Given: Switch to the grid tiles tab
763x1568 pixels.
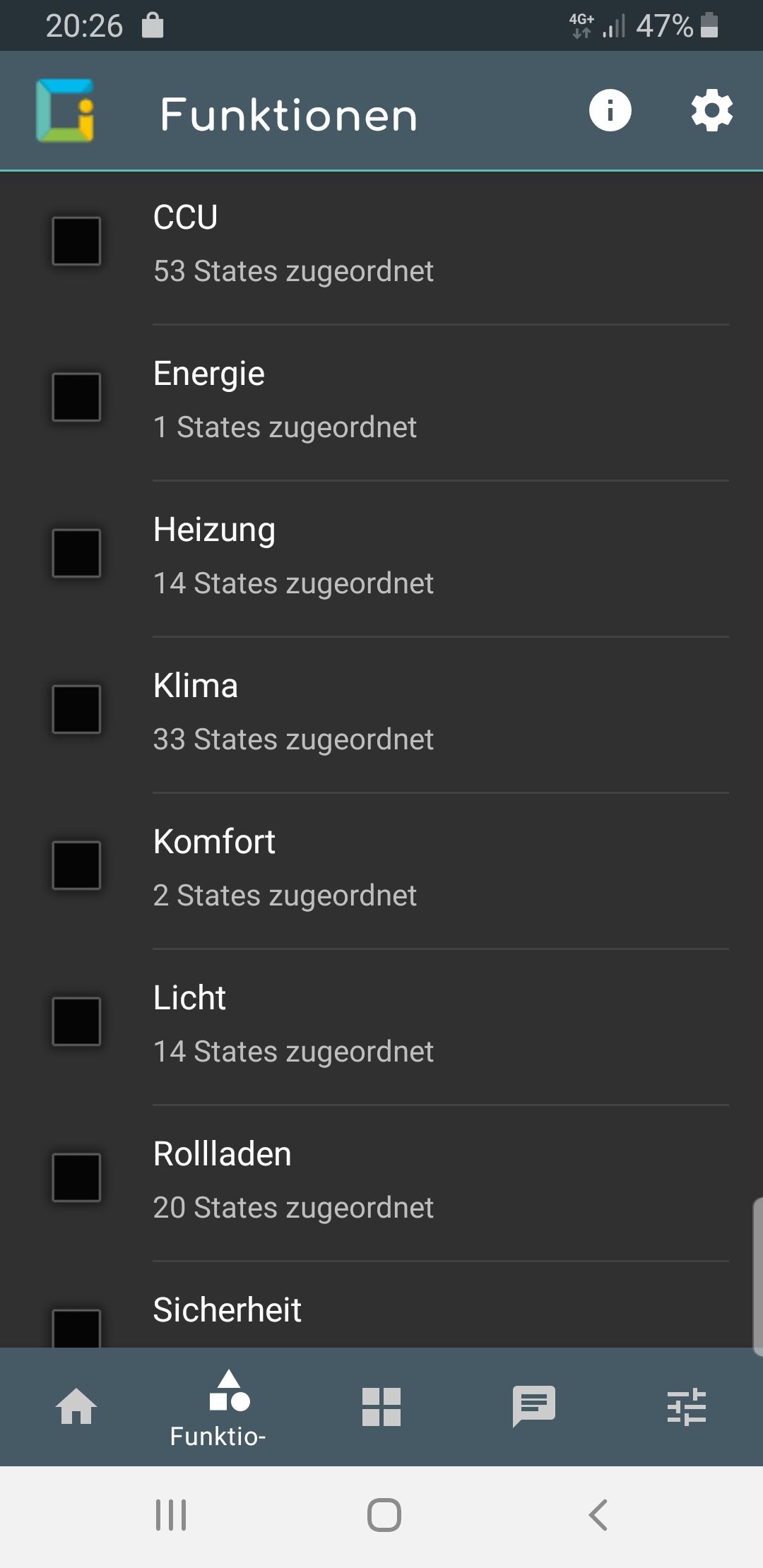Looking at the screenshot, I should tap(381, 1406).
